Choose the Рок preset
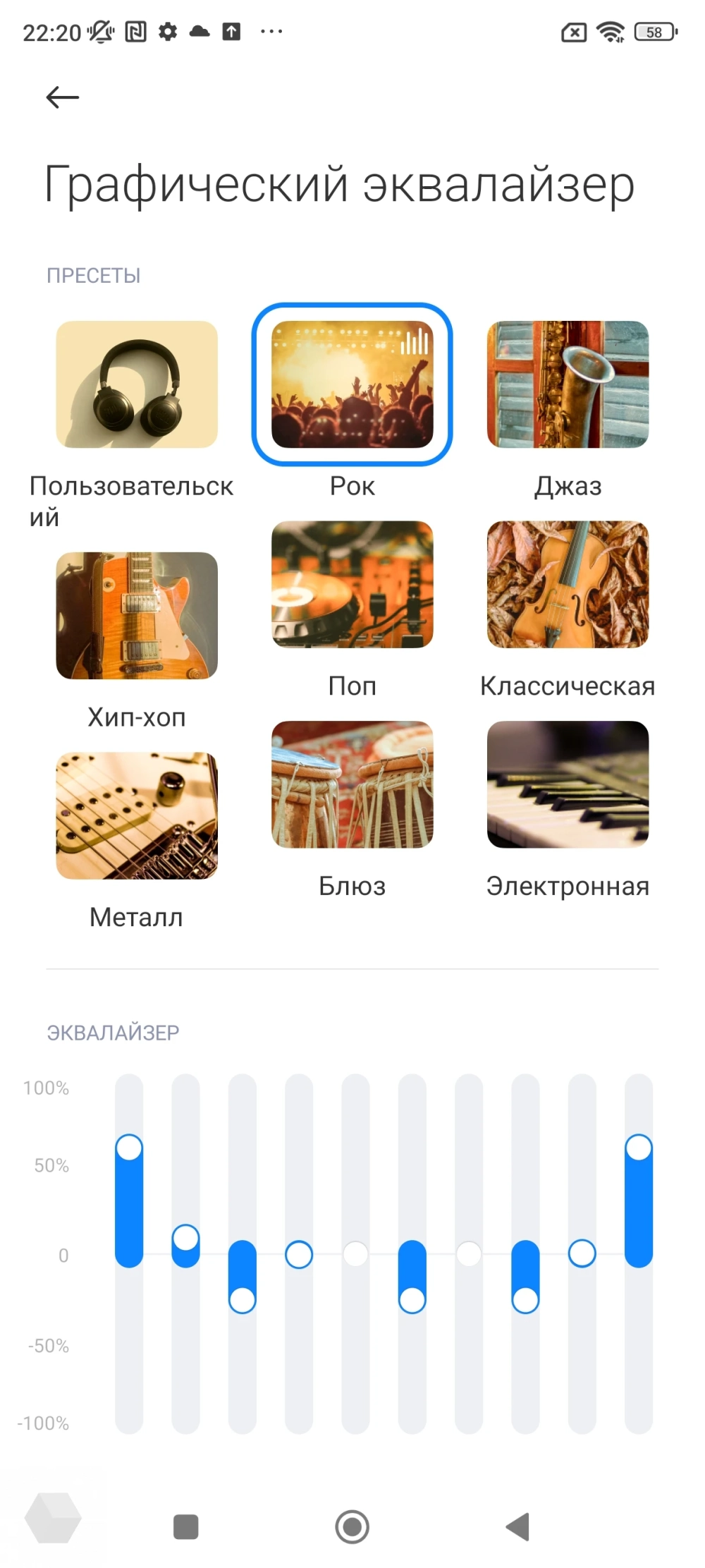The image size is (705, 1568). click(x=352, y=385)
